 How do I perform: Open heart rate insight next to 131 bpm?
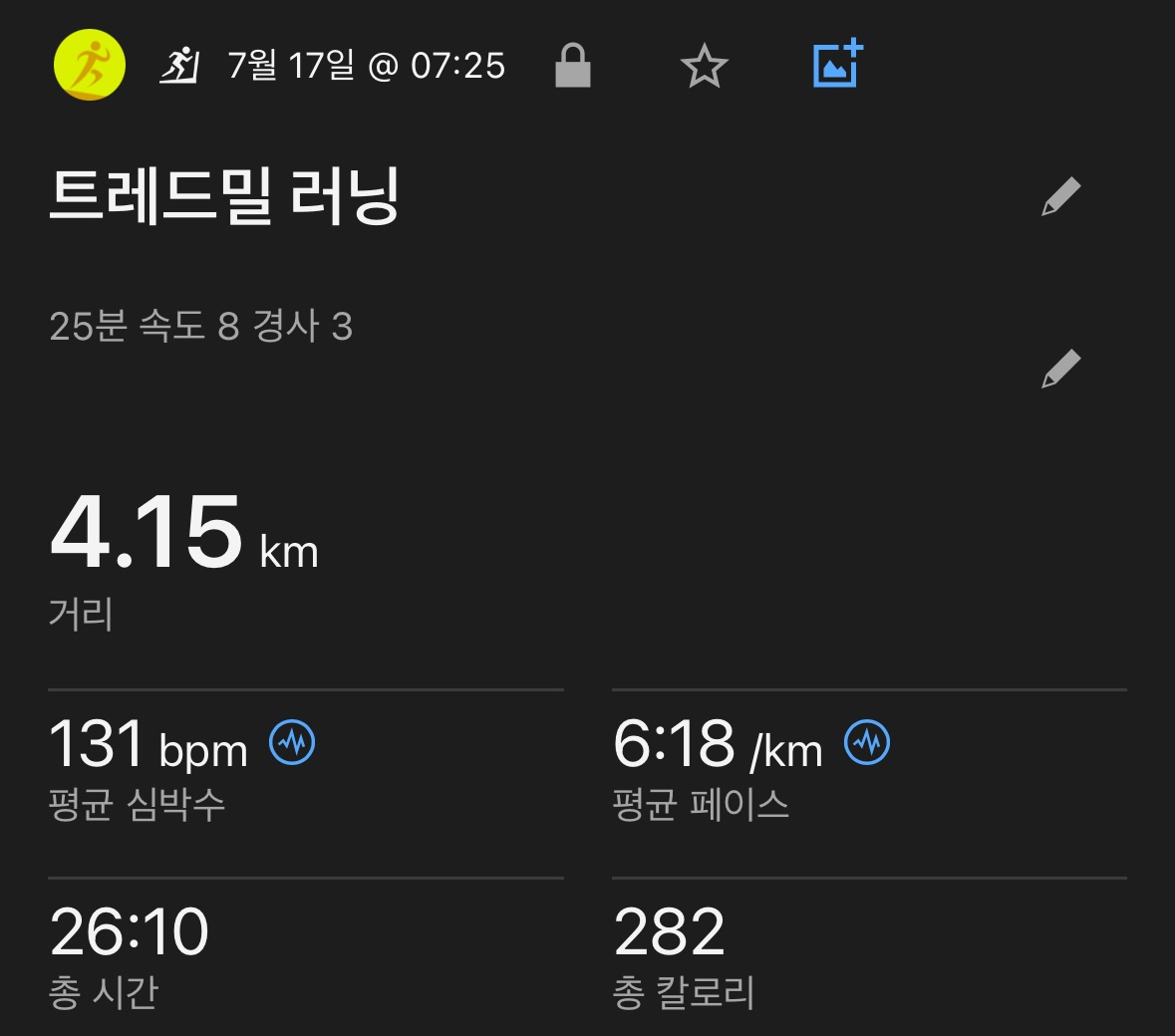point(293,743)
